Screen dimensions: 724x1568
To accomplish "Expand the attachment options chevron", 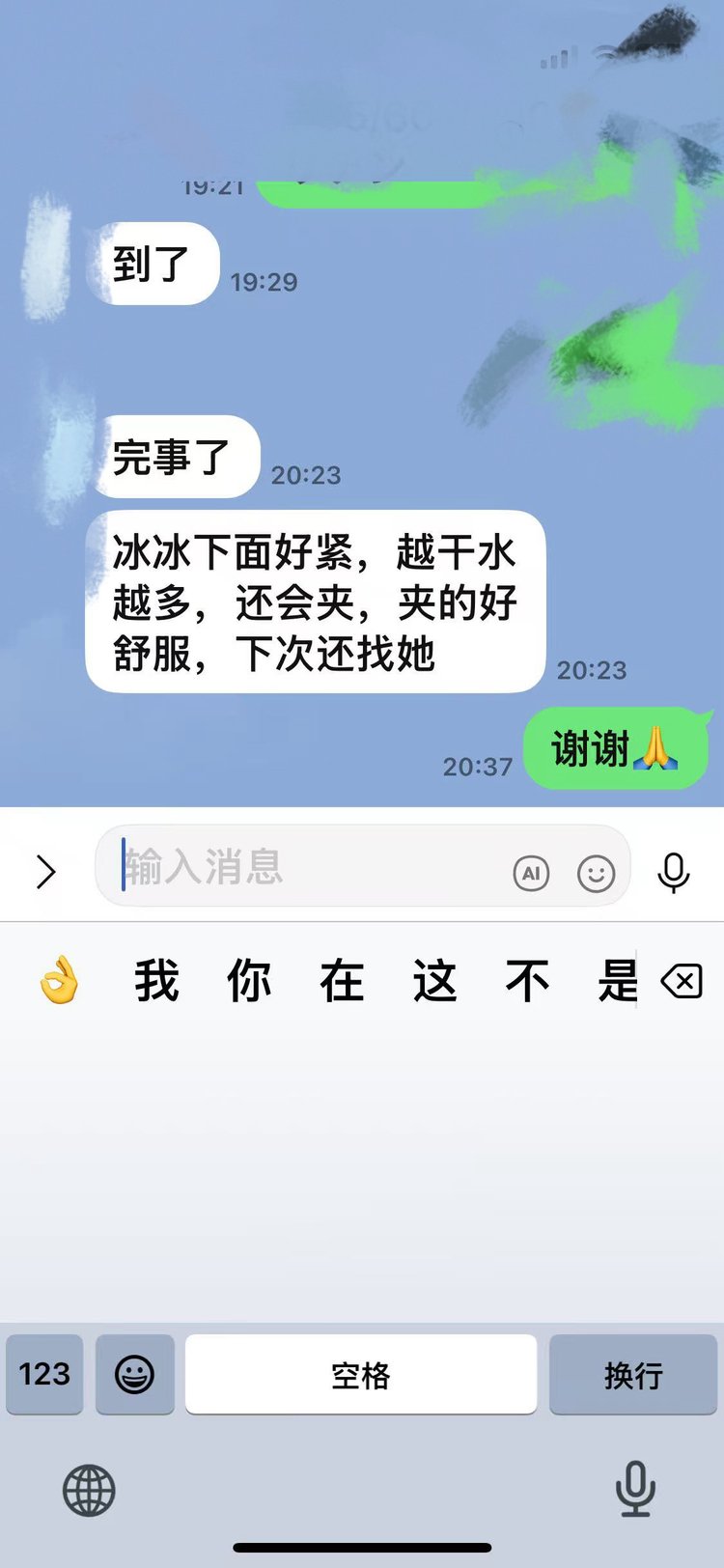I will pyautogui.click(x=45, y=871).
